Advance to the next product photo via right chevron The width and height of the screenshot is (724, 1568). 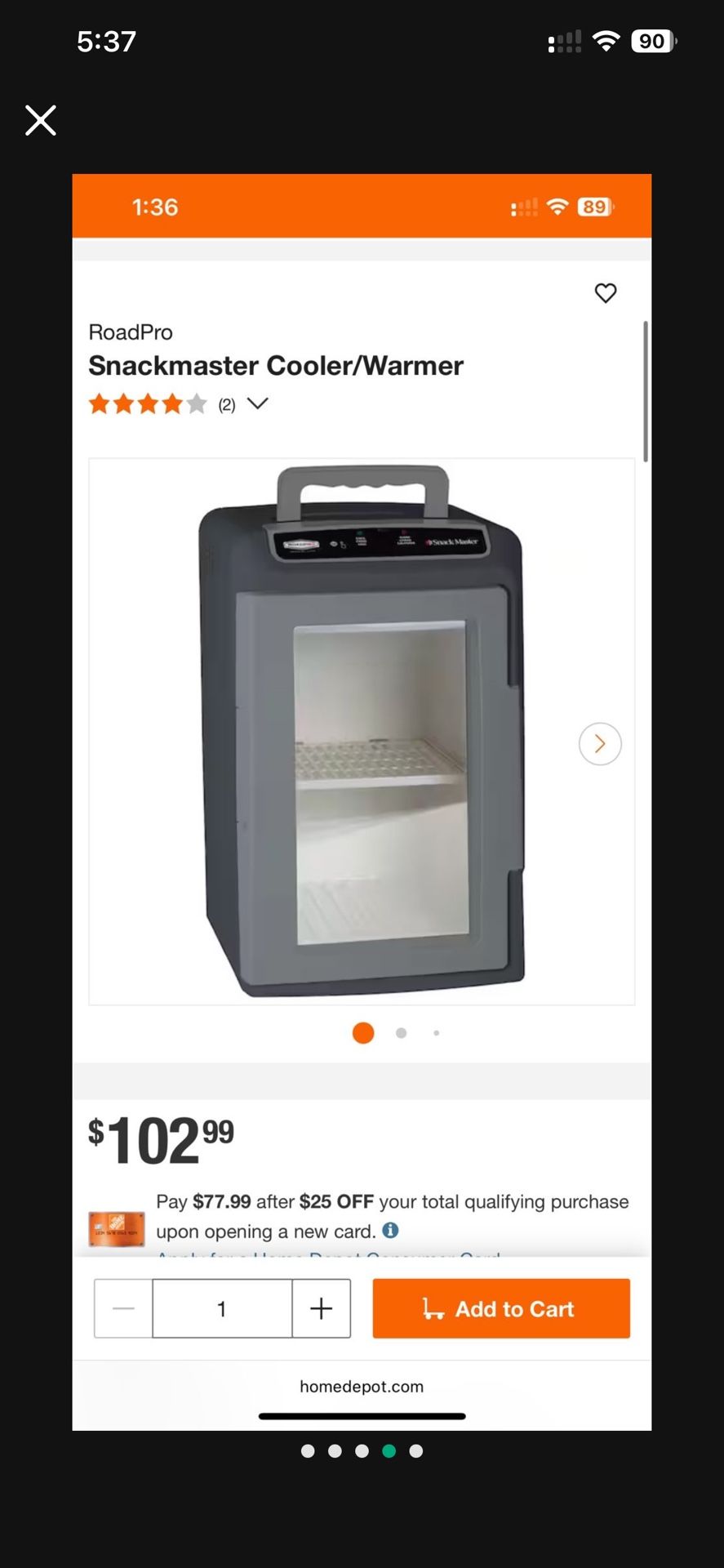pos(600,744)
